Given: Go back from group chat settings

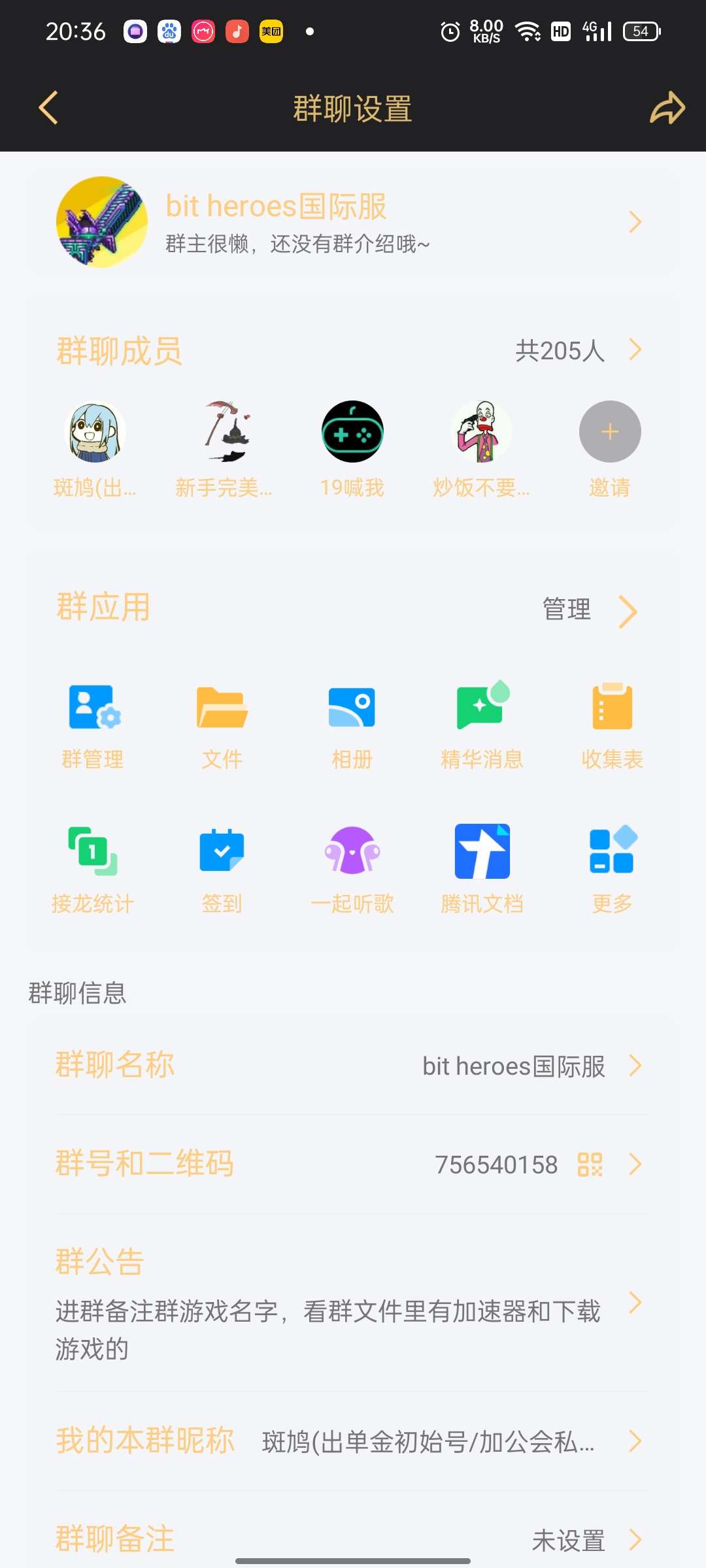Looking at the screenshot, I should [x=48, y=108].
